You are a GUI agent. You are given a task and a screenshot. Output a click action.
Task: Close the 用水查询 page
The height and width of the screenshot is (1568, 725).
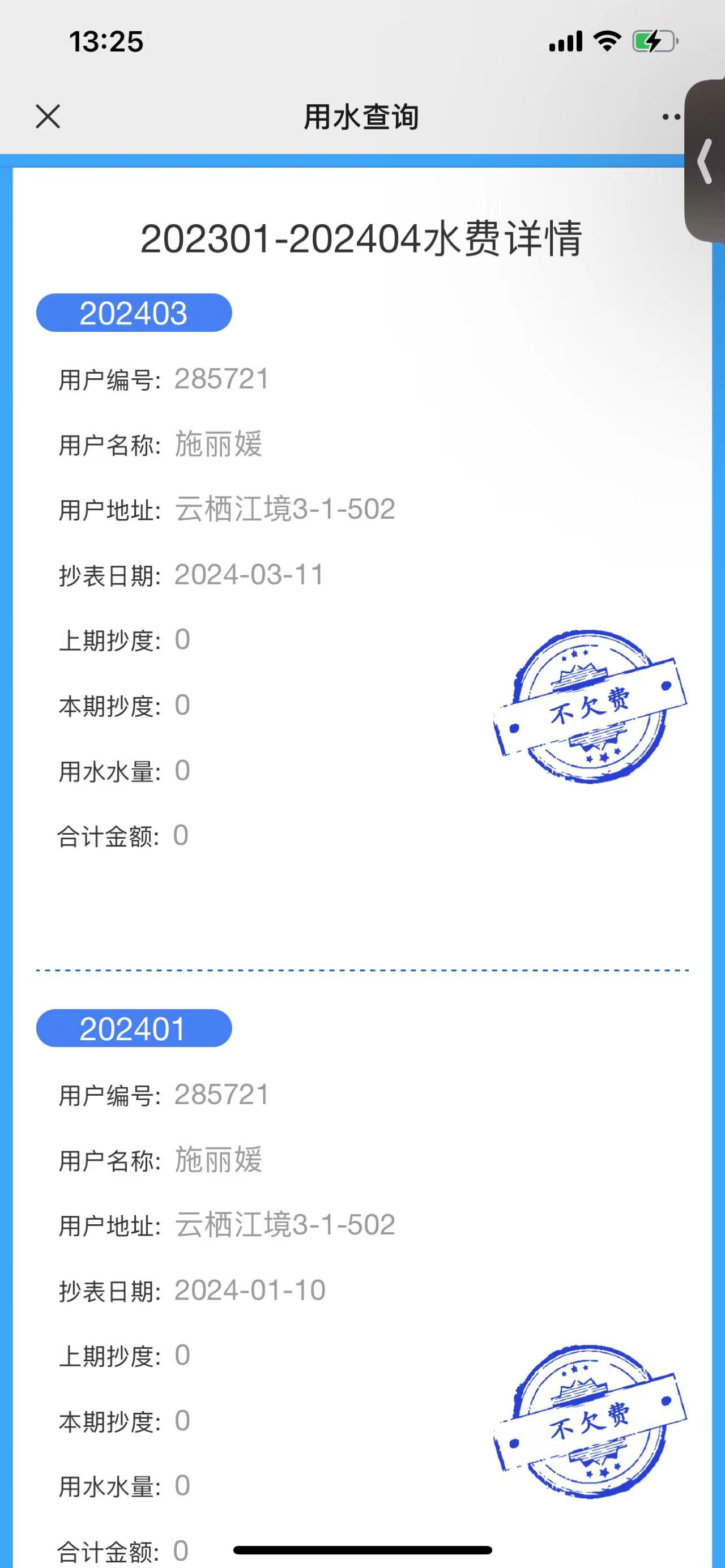click(x=48, y=116)
